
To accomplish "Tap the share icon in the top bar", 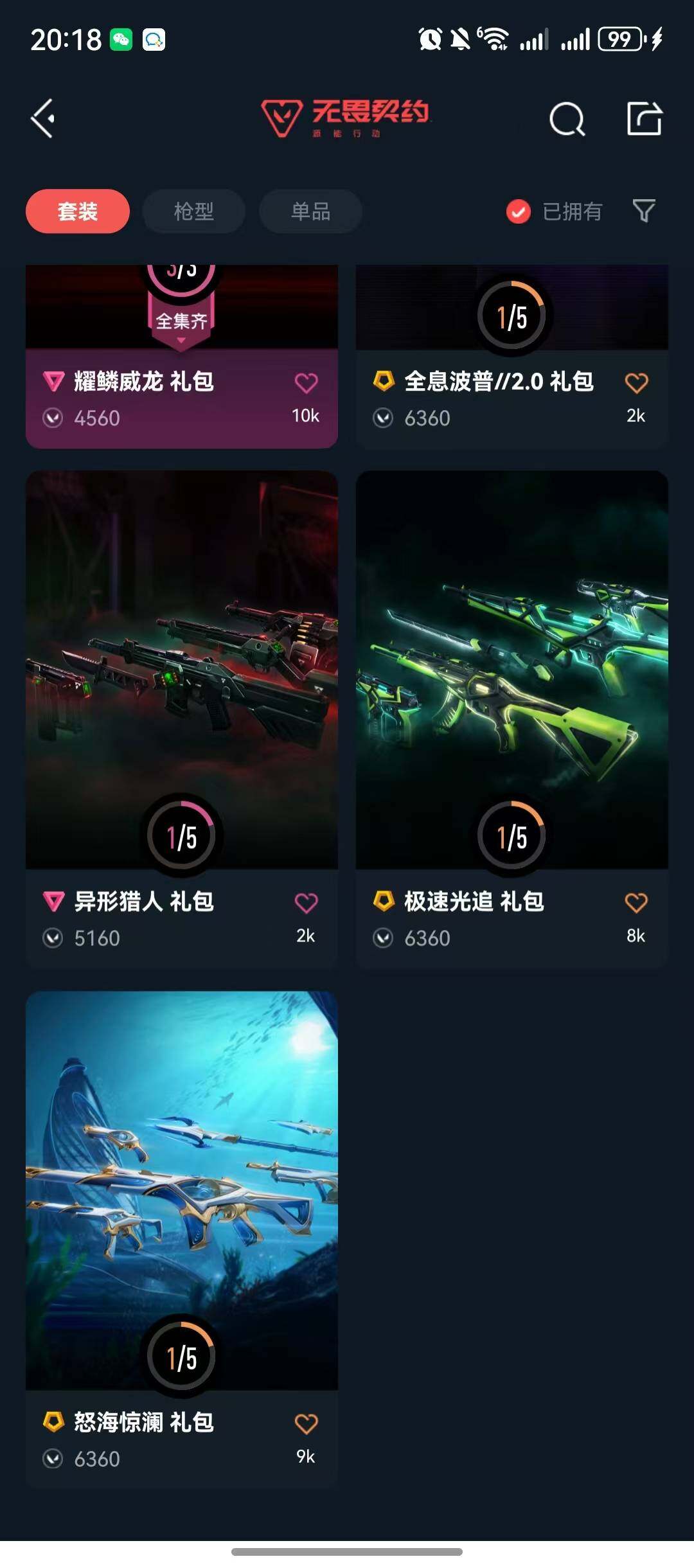I will coord(644,119).
